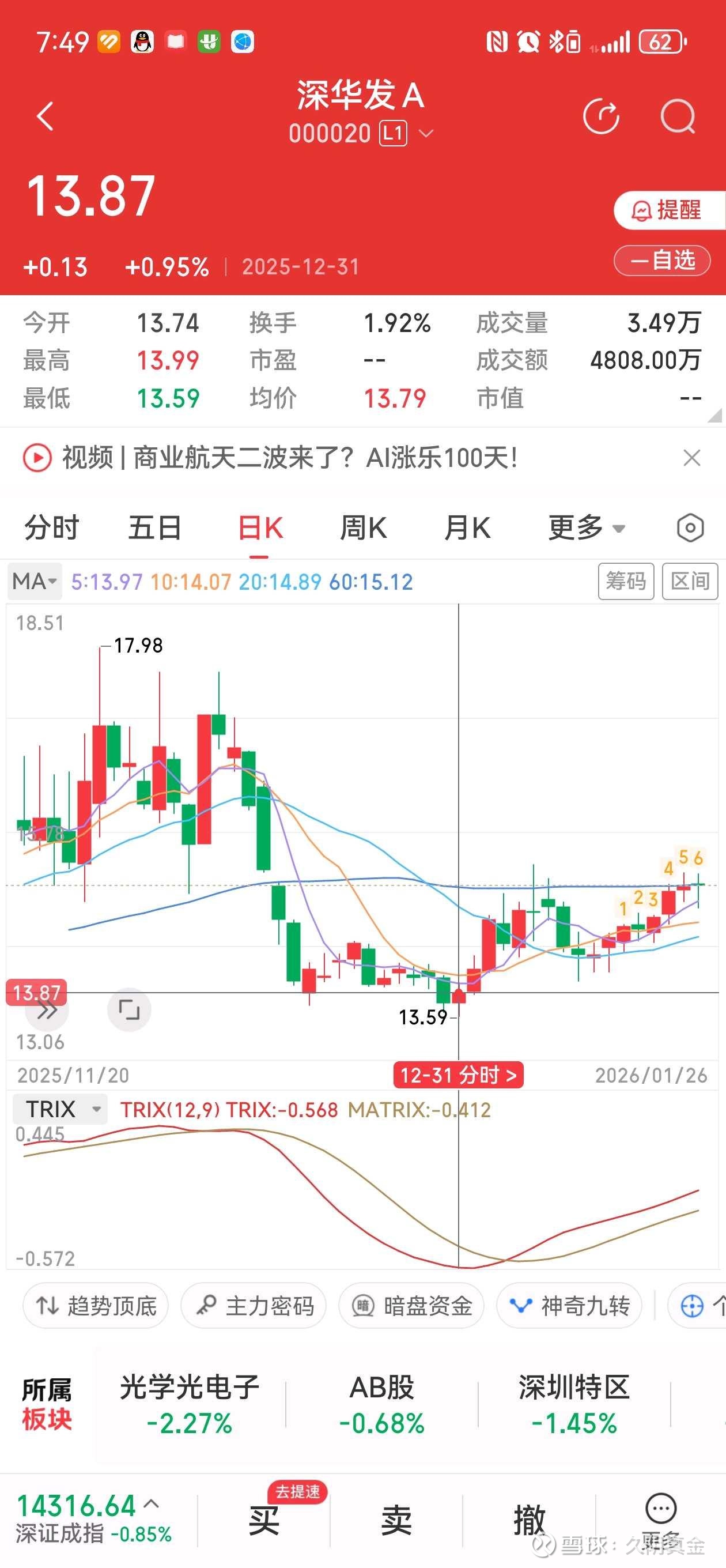Change the TRIX indicator dropdown
The width and height of the screenshot is (726, 1568).
coord(60,1109)
